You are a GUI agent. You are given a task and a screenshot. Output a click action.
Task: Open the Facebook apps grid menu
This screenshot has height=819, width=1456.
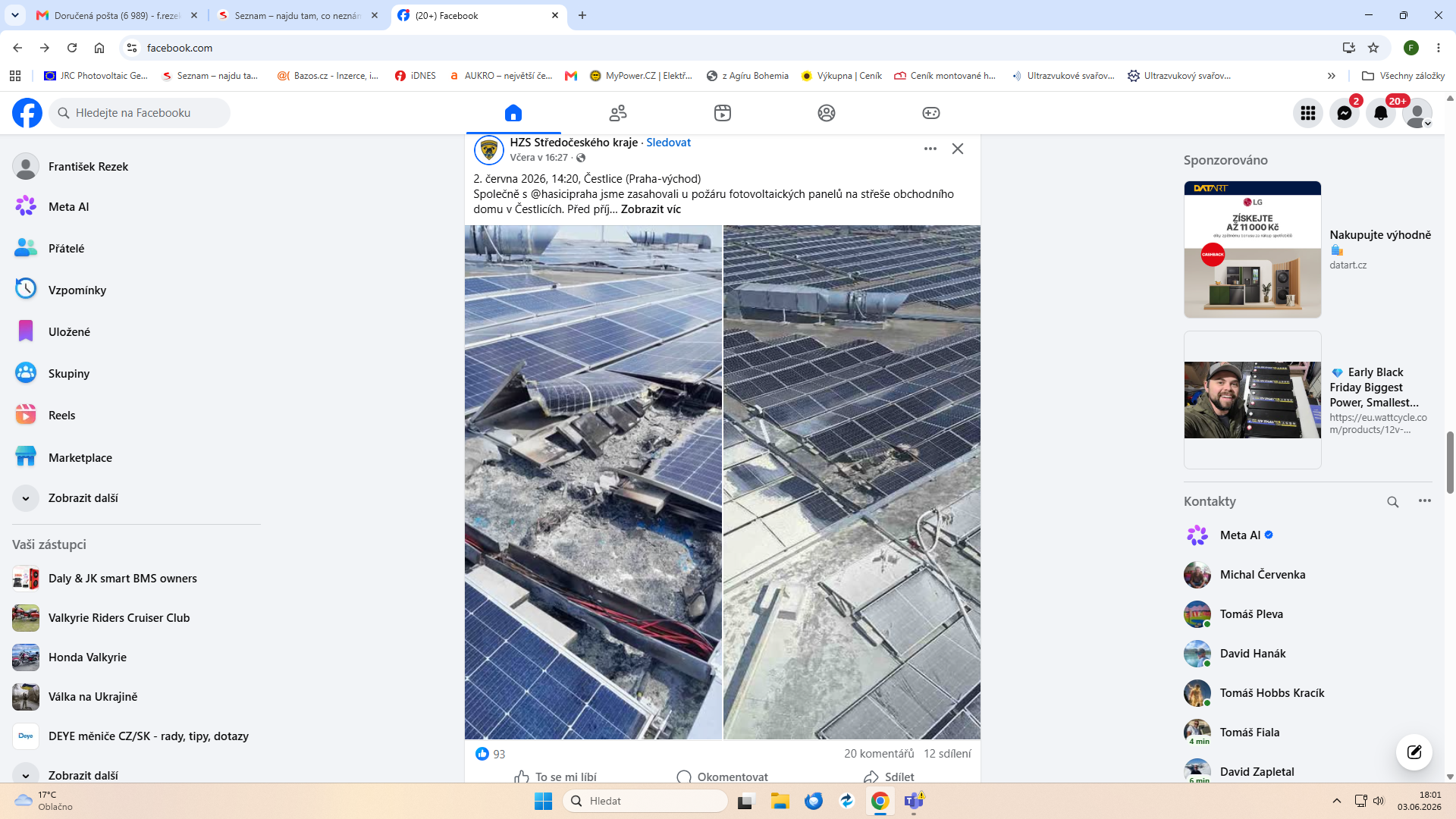coord(1307,113)
